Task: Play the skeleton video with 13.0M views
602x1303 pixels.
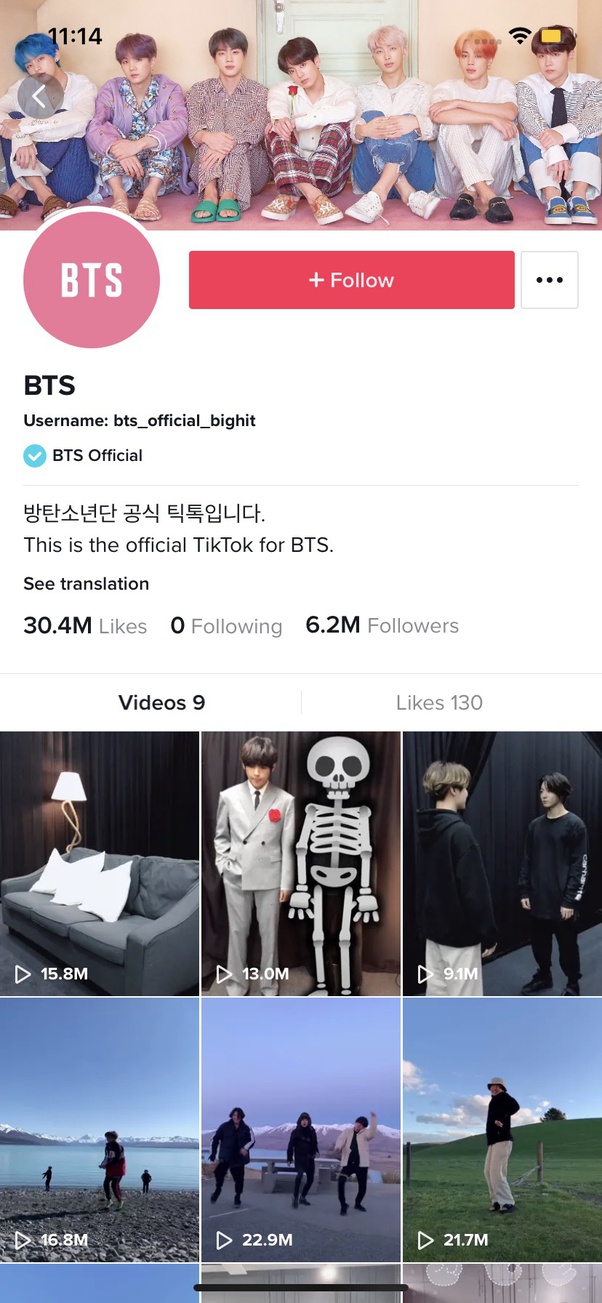Action: point(301,863)
